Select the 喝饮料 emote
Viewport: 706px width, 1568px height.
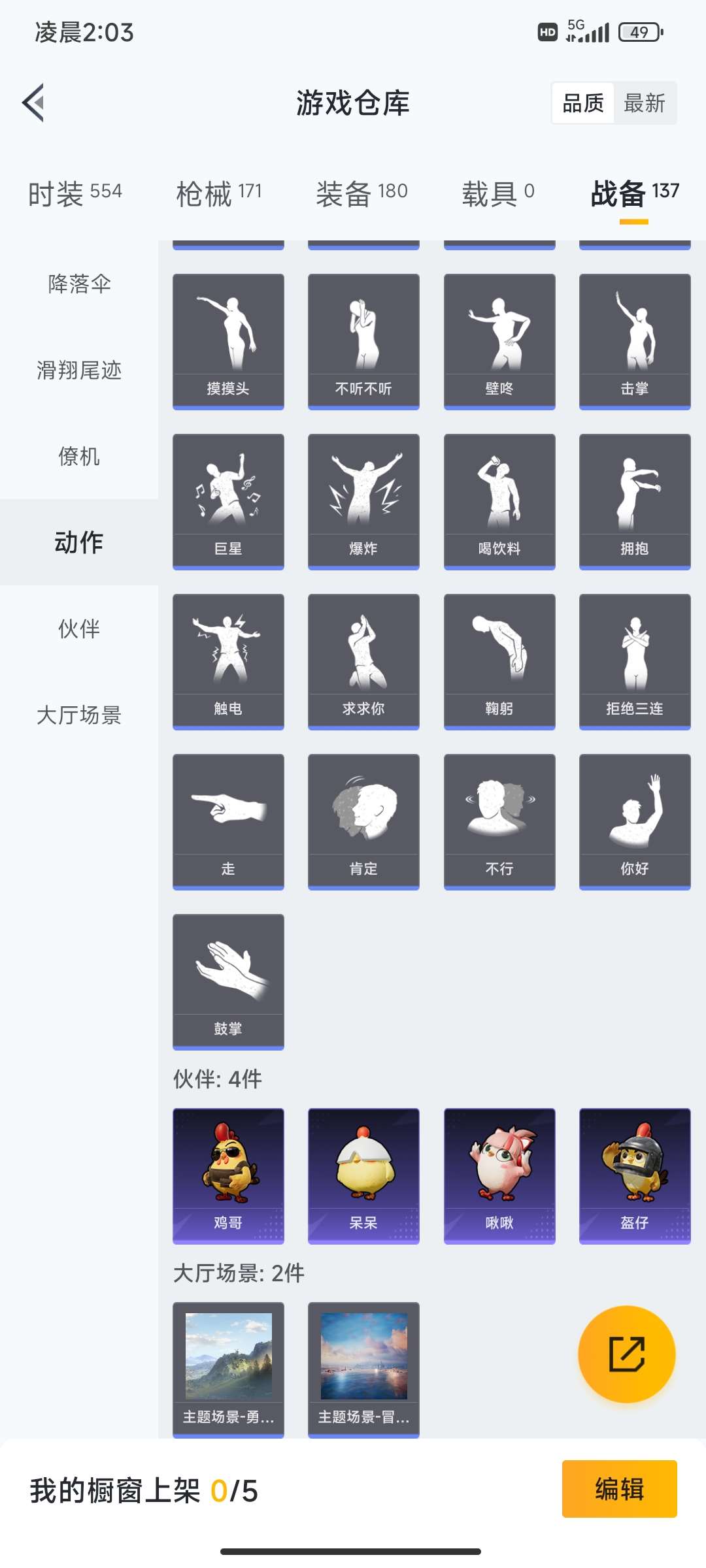tap(499, 501)
